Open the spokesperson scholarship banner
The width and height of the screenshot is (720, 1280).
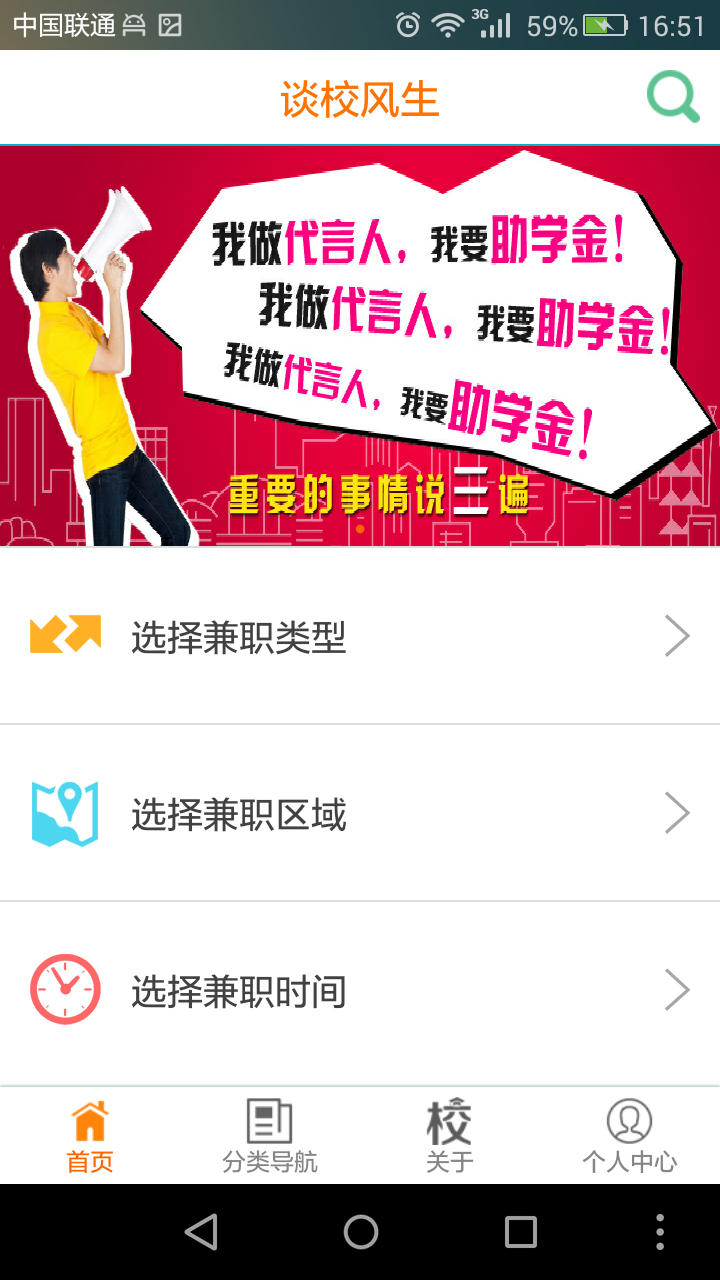pos(360,346)
